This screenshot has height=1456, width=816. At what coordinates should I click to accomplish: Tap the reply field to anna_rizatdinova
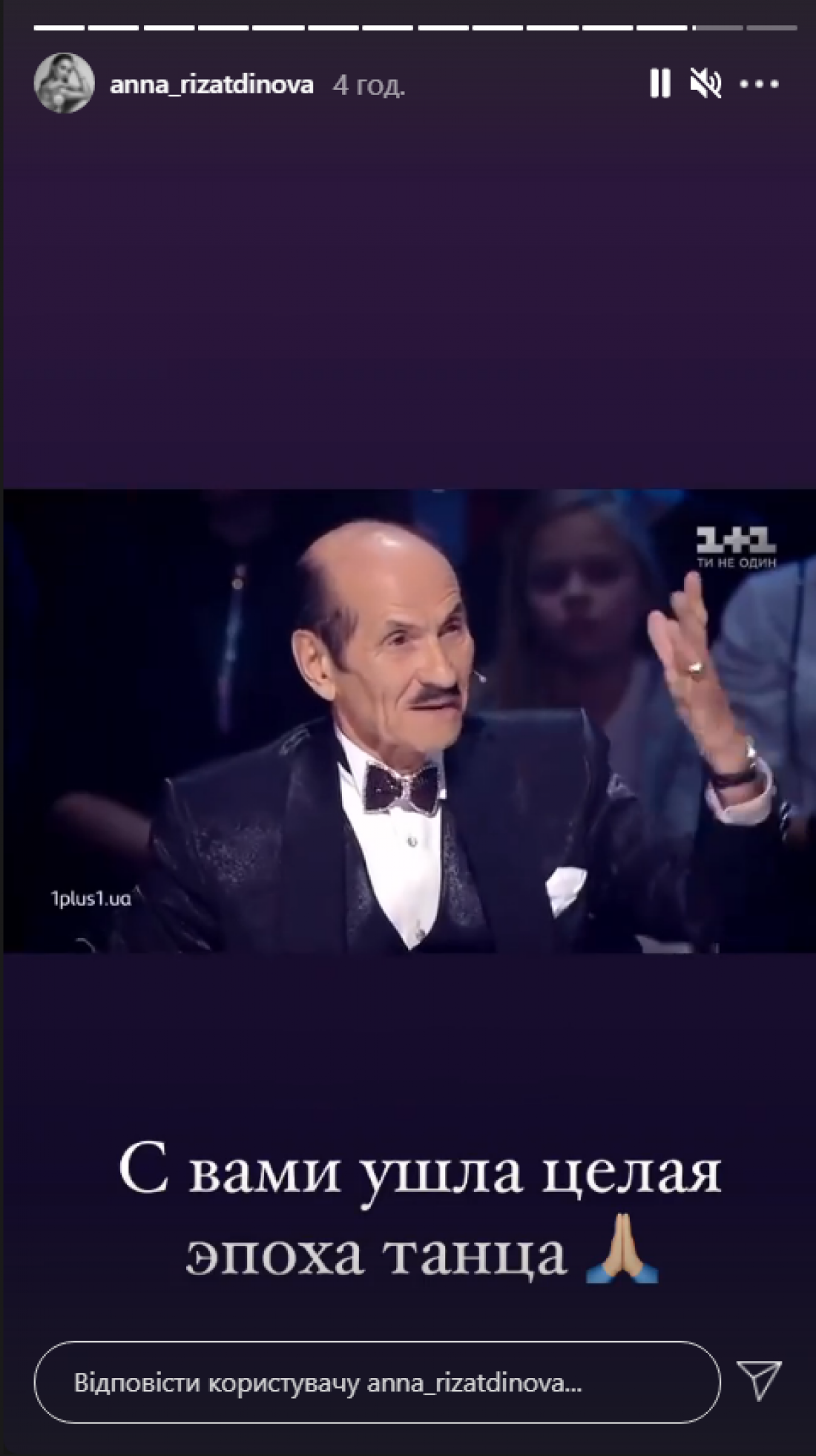point(377,1383)
